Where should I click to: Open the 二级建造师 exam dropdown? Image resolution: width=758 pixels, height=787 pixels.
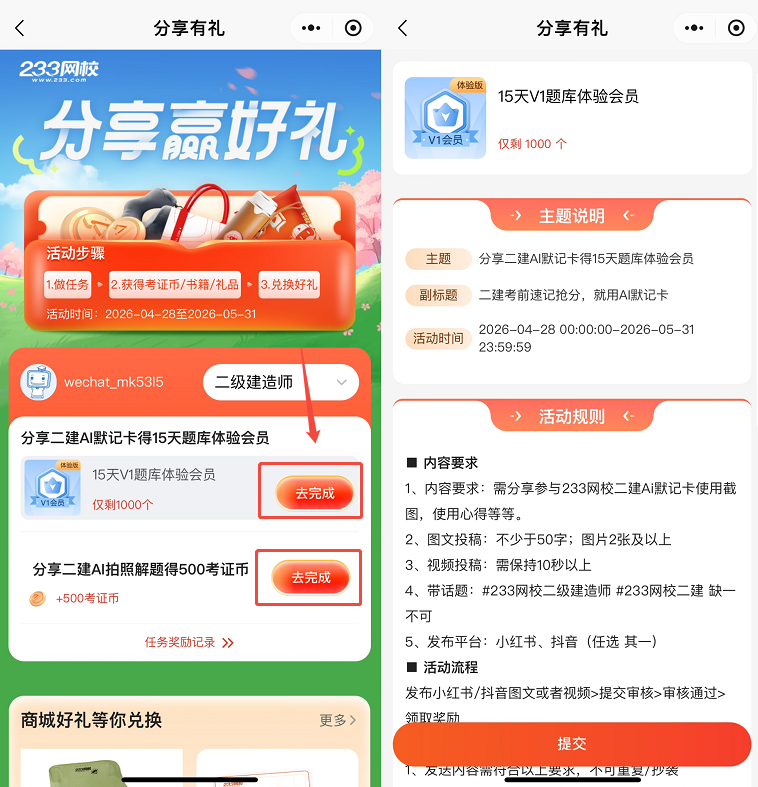281,382
